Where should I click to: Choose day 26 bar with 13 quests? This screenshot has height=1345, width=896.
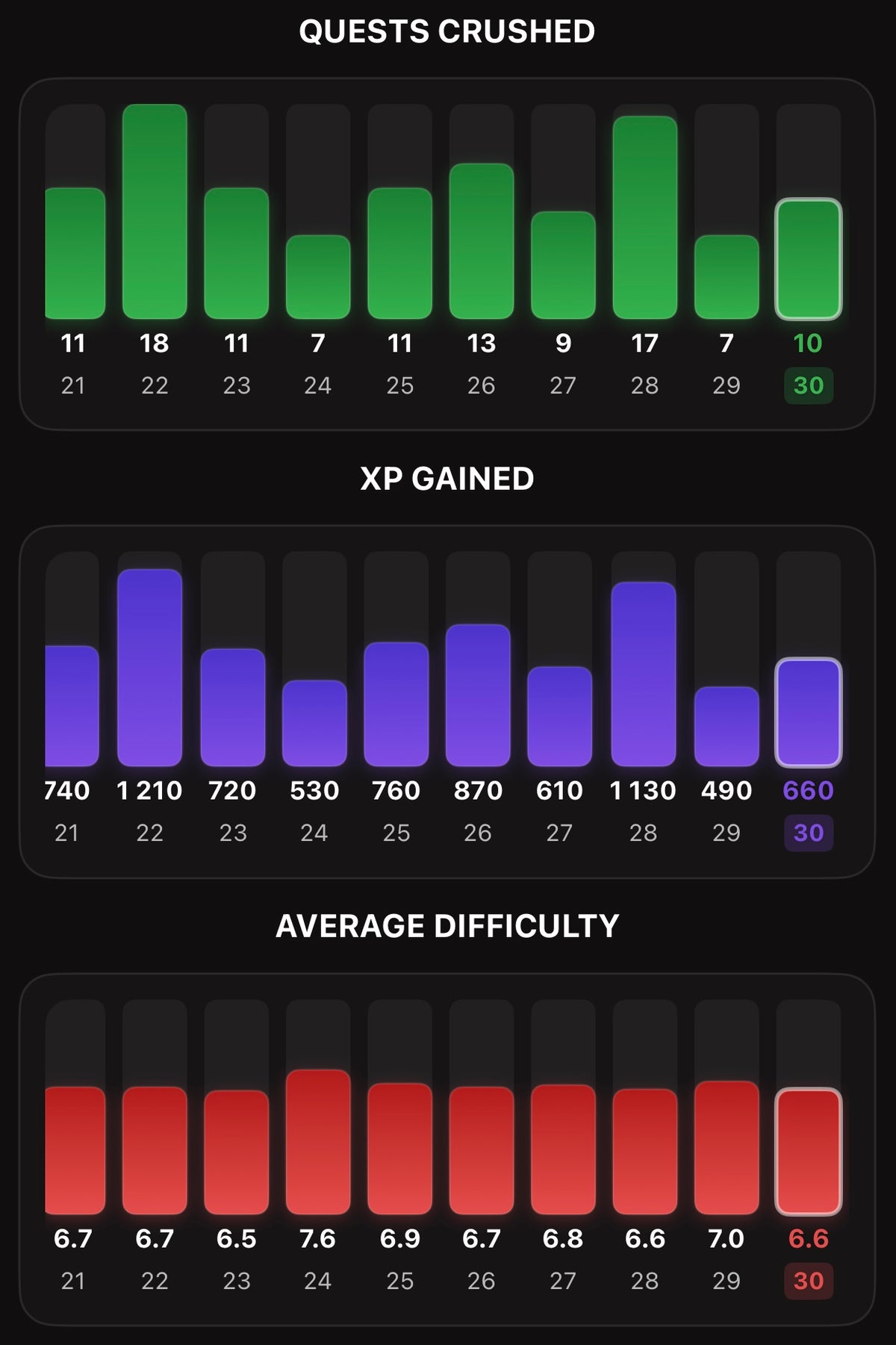(482, 241)
